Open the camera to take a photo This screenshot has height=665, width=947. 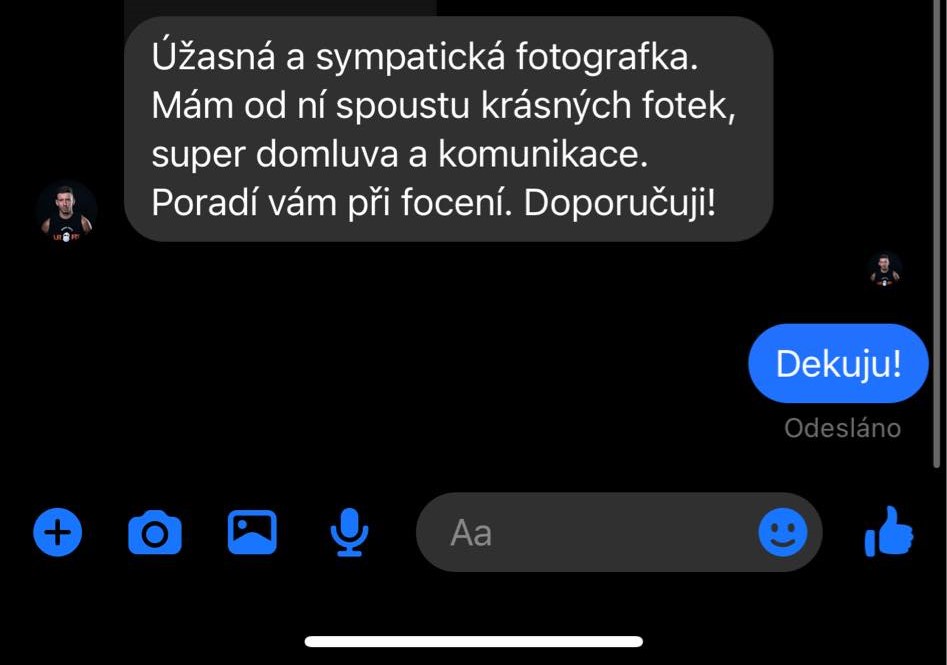pyautogui.click(x=155, y=532)
